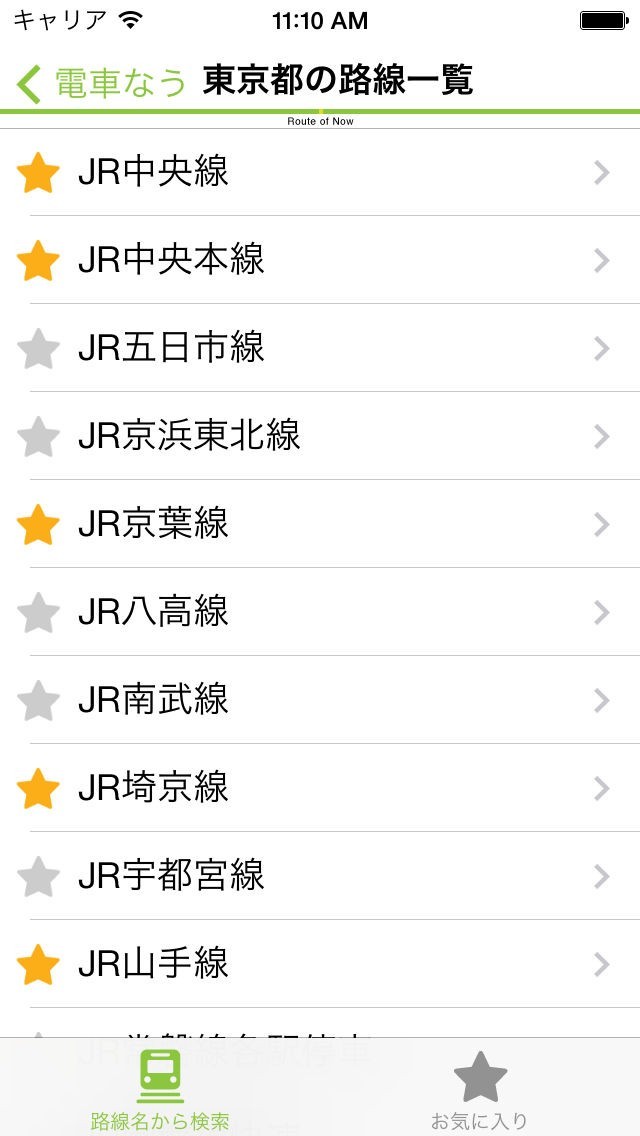Remove the star from JR中央本線
Viewport: 640px width, 1136px height.
39,261
